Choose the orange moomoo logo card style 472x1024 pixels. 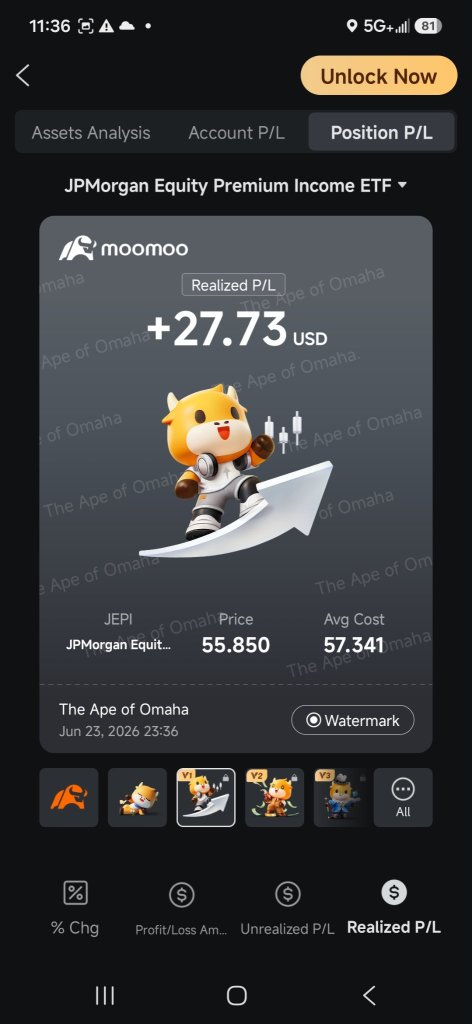[x=69, y=797]
